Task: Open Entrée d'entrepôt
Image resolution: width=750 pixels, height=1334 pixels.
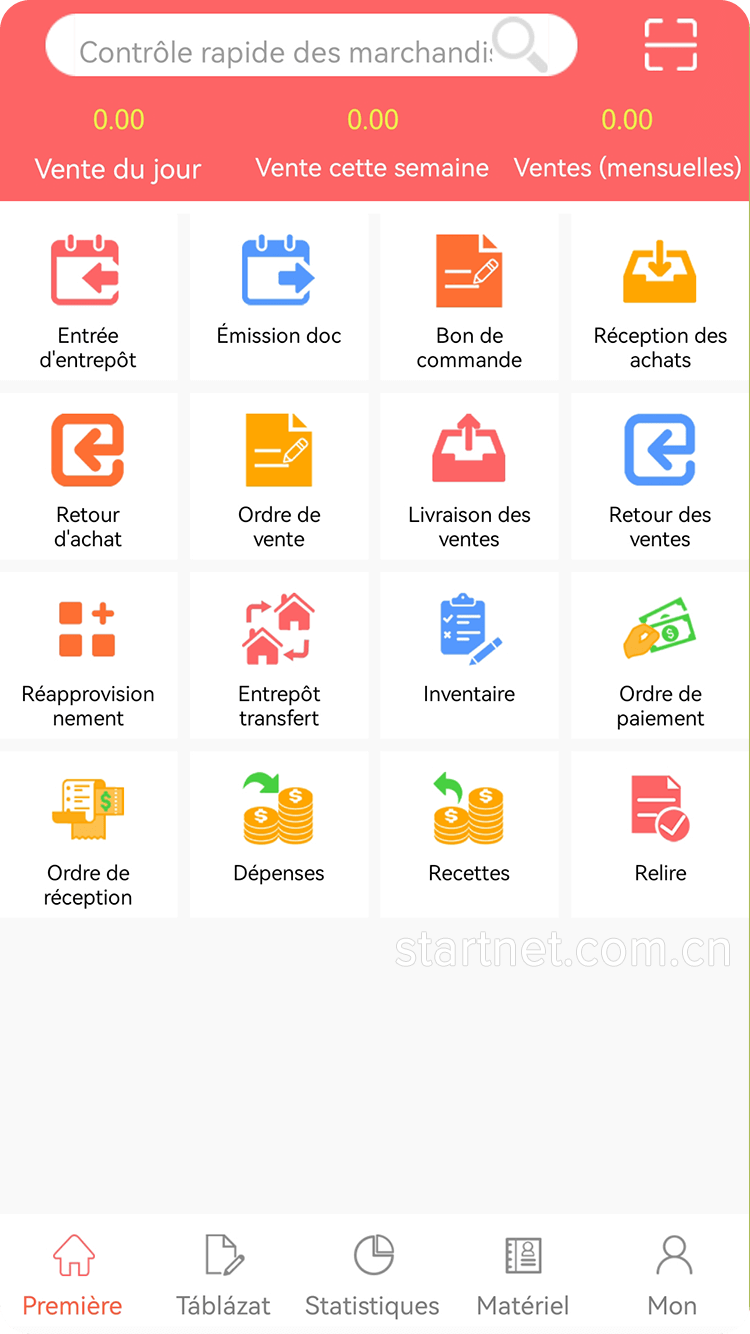Action: [88, 296]
